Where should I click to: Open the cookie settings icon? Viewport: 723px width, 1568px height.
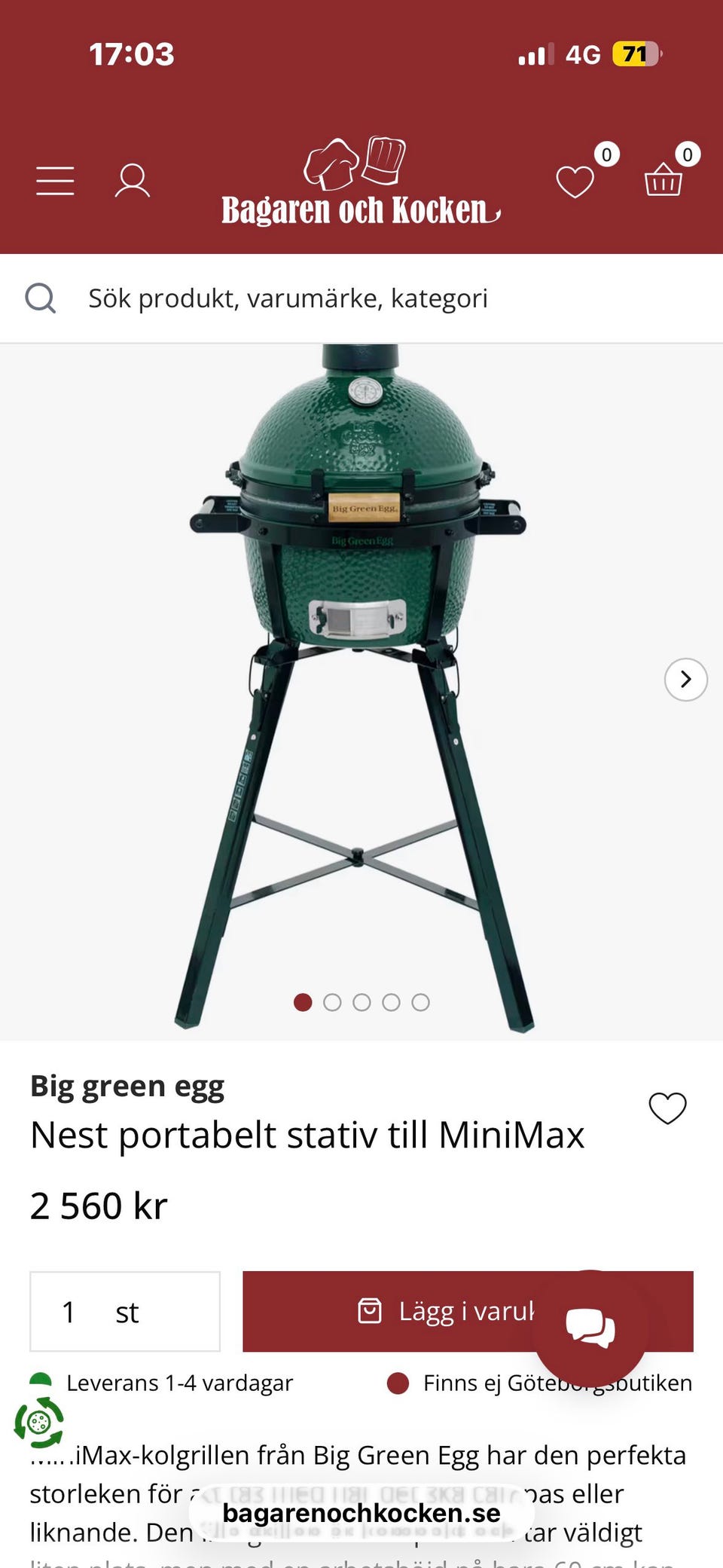pos(38,1423)
